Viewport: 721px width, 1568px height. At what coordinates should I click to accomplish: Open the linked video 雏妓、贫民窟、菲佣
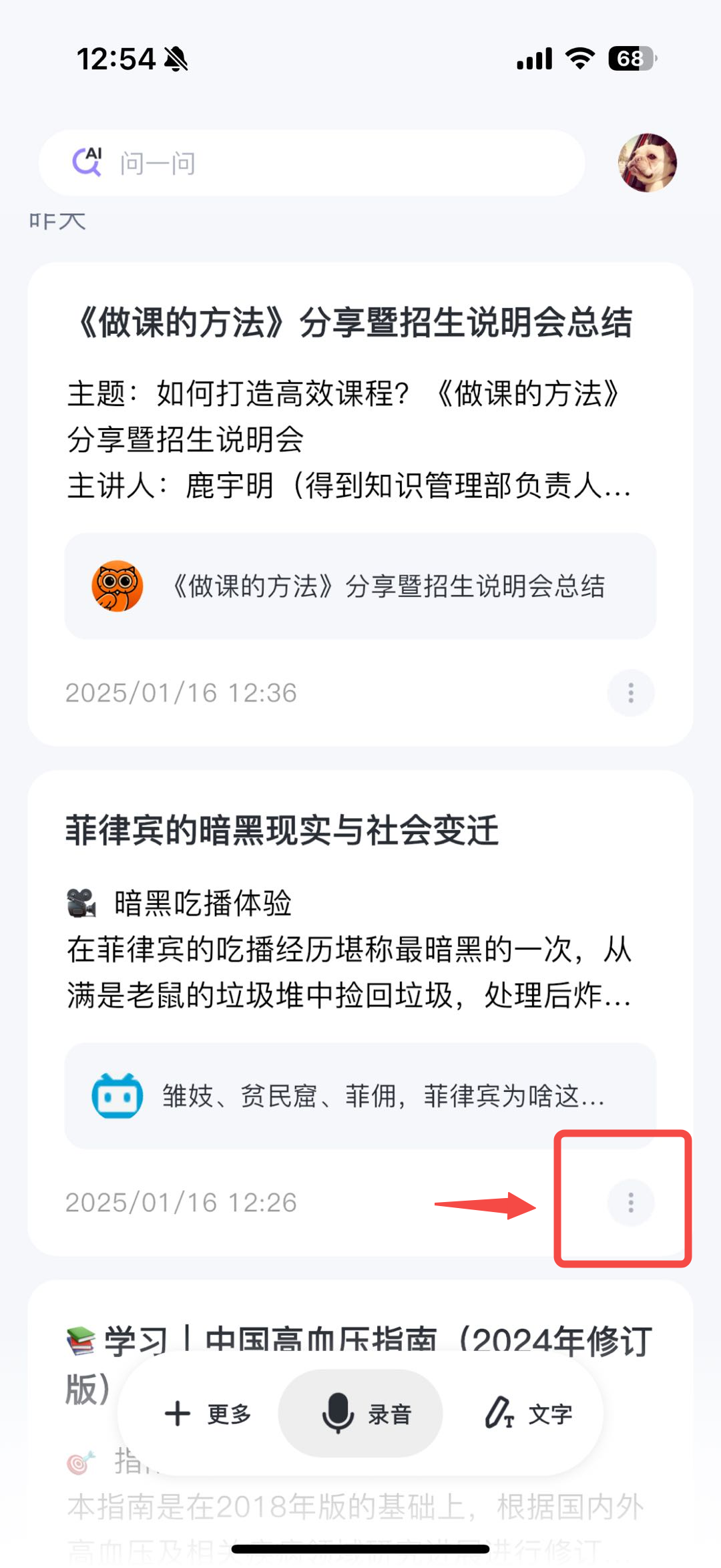click(360, 1096)
